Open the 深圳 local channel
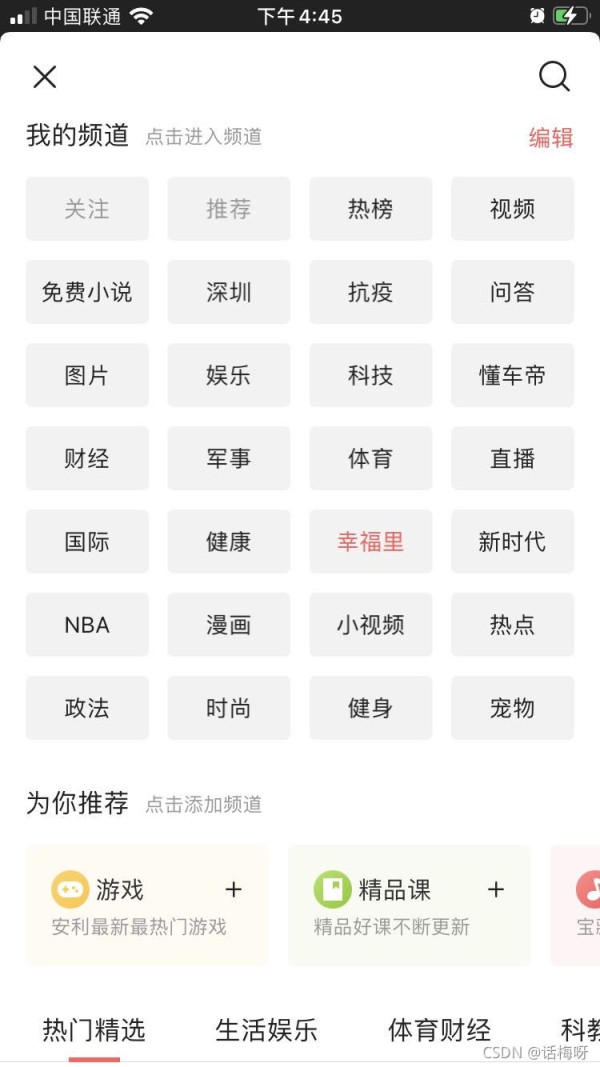Viewport: 600px width, 1067px height. point(229,292)
